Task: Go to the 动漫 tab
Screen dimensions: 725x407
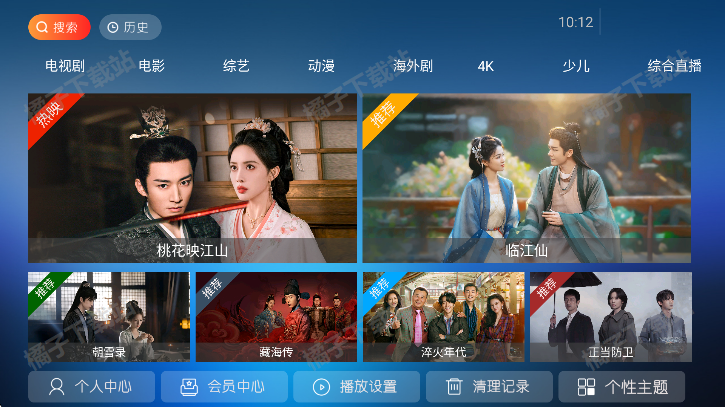Action: 321,66
